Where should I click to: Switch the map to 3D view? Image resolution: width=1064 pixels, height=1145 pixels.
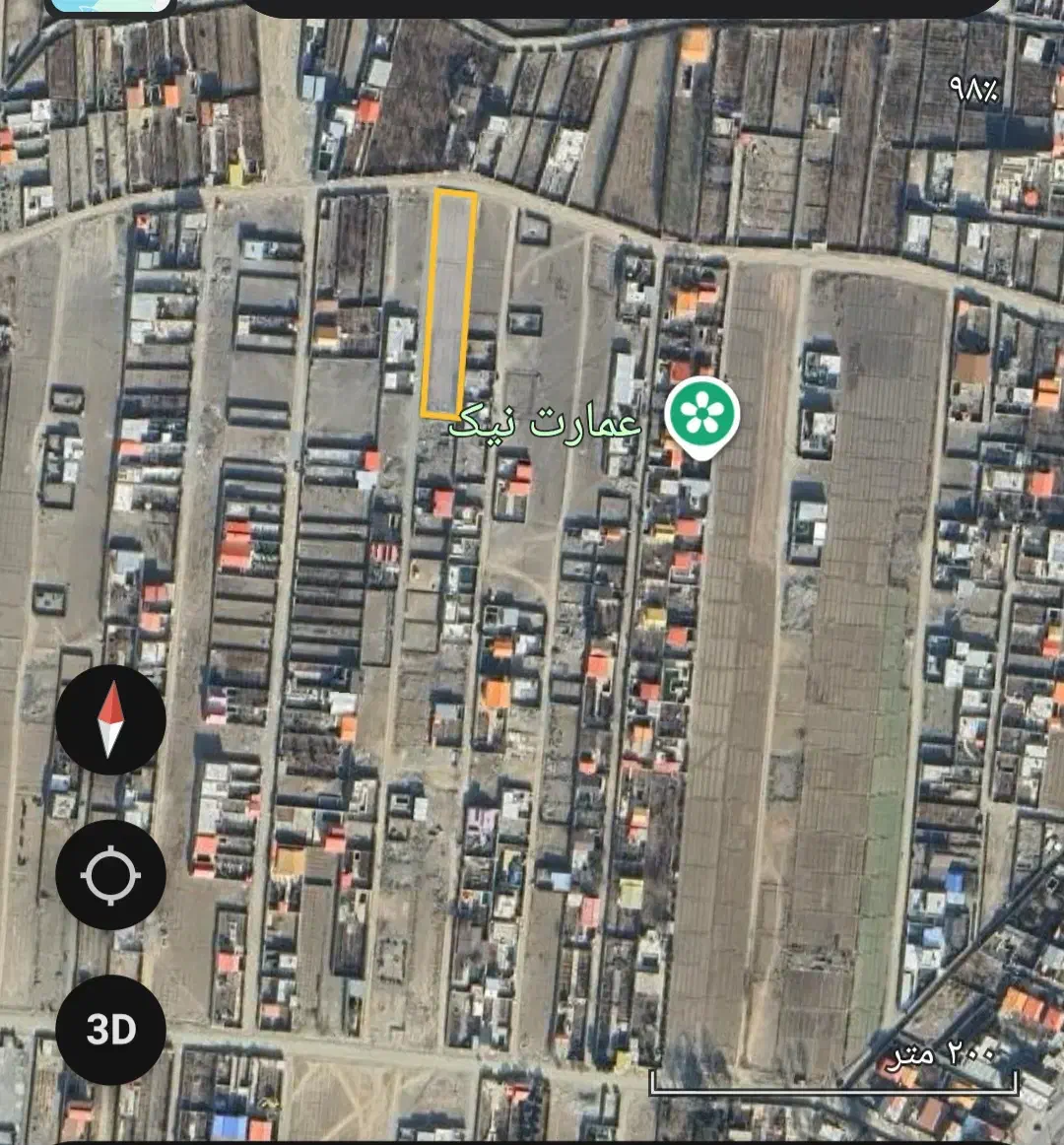click(x=110, y=1030)
